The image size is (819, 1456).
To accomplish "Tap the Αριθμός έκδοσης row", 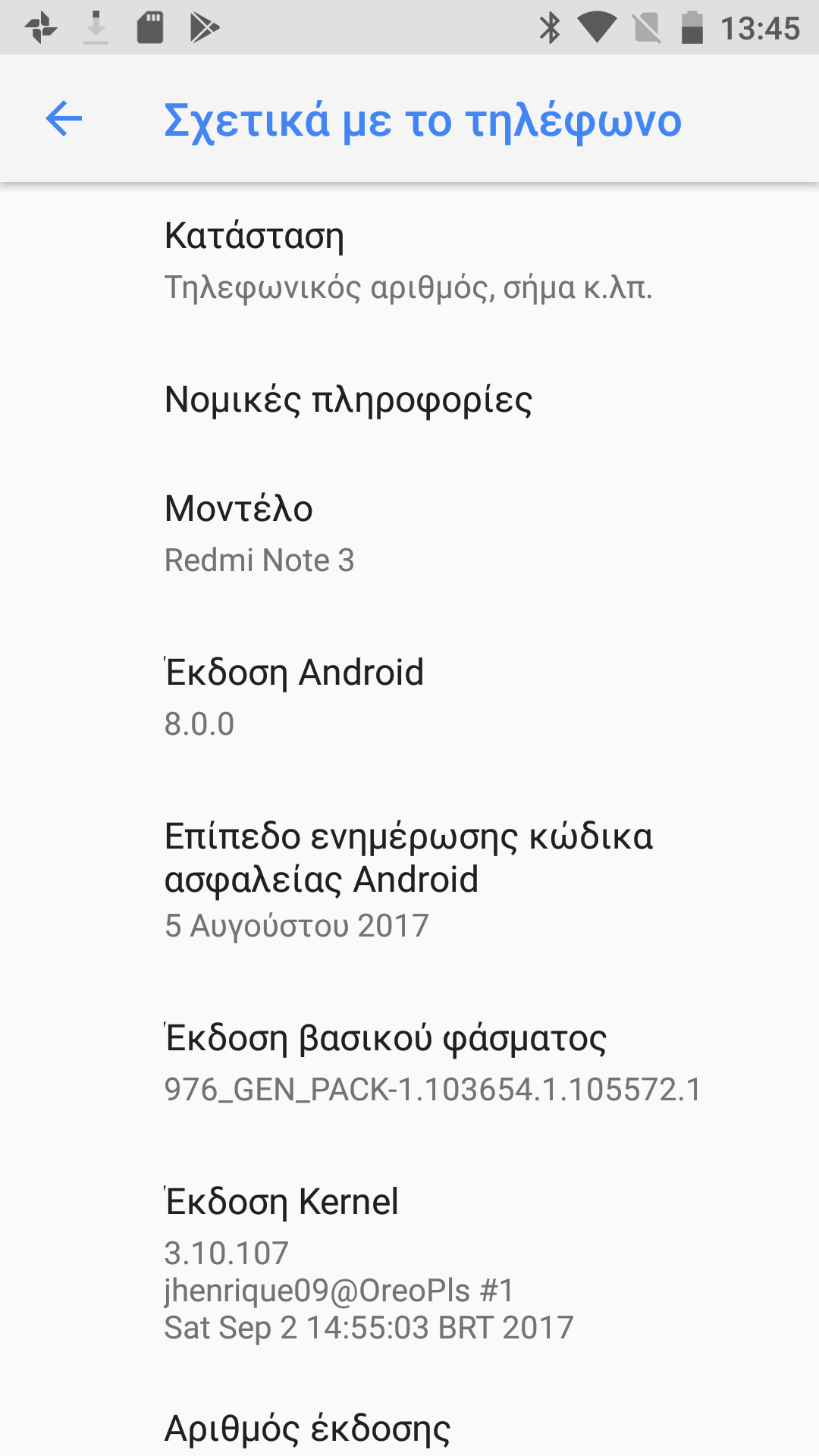I will (x=409, y=1429).
